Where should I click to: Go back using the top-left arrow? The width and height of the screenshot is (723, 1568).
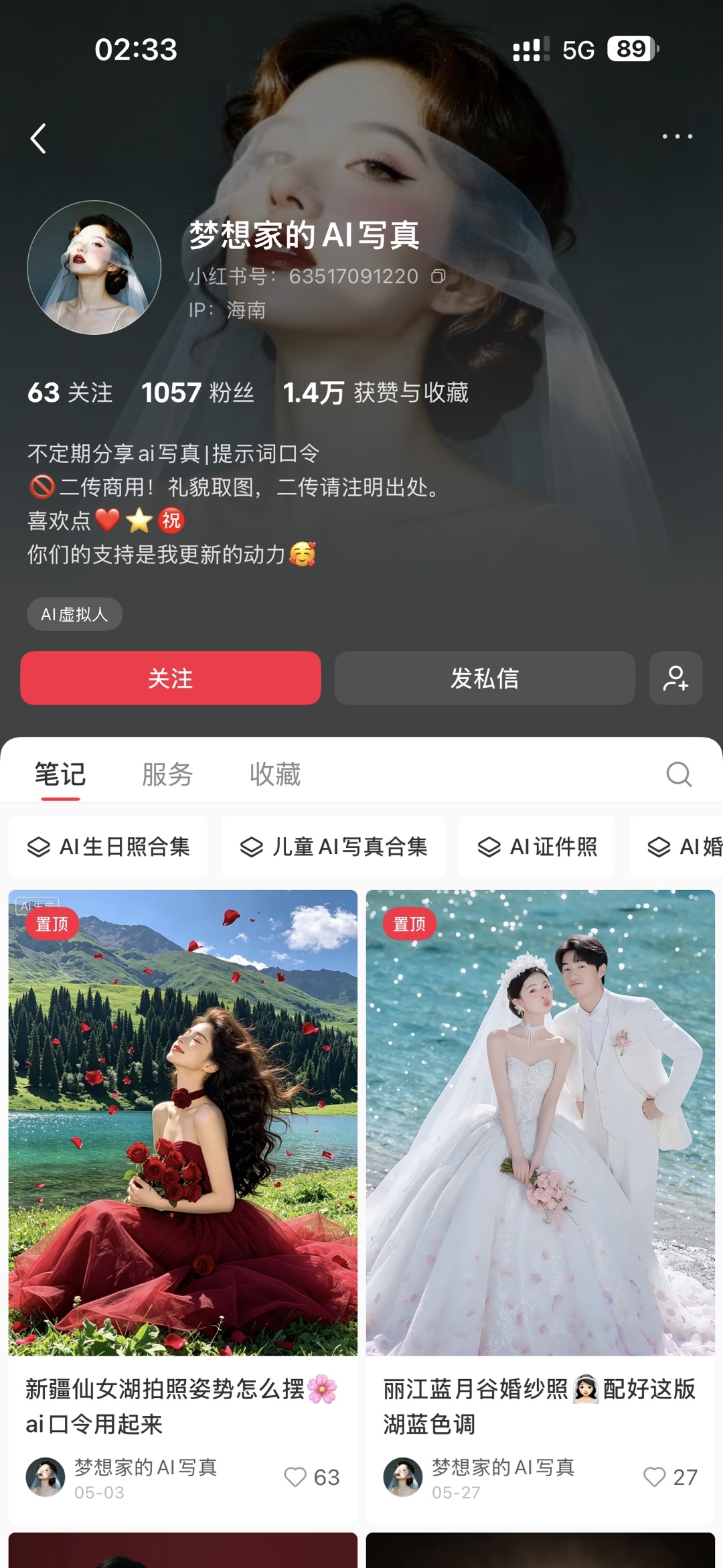click(x=39, y=139)
